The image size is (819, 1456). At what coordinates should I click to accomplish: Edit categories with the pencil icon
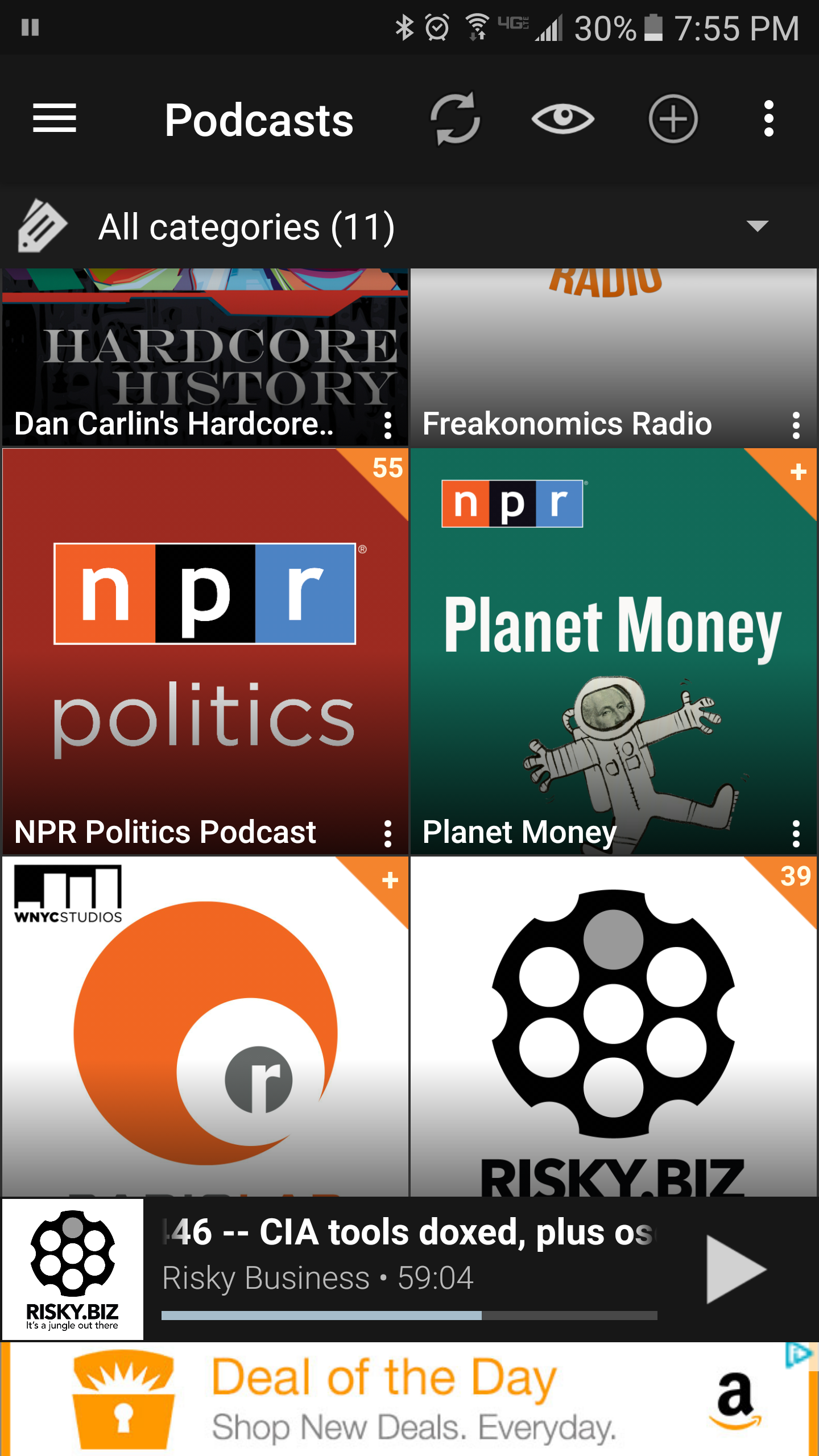tap(43, 225)
